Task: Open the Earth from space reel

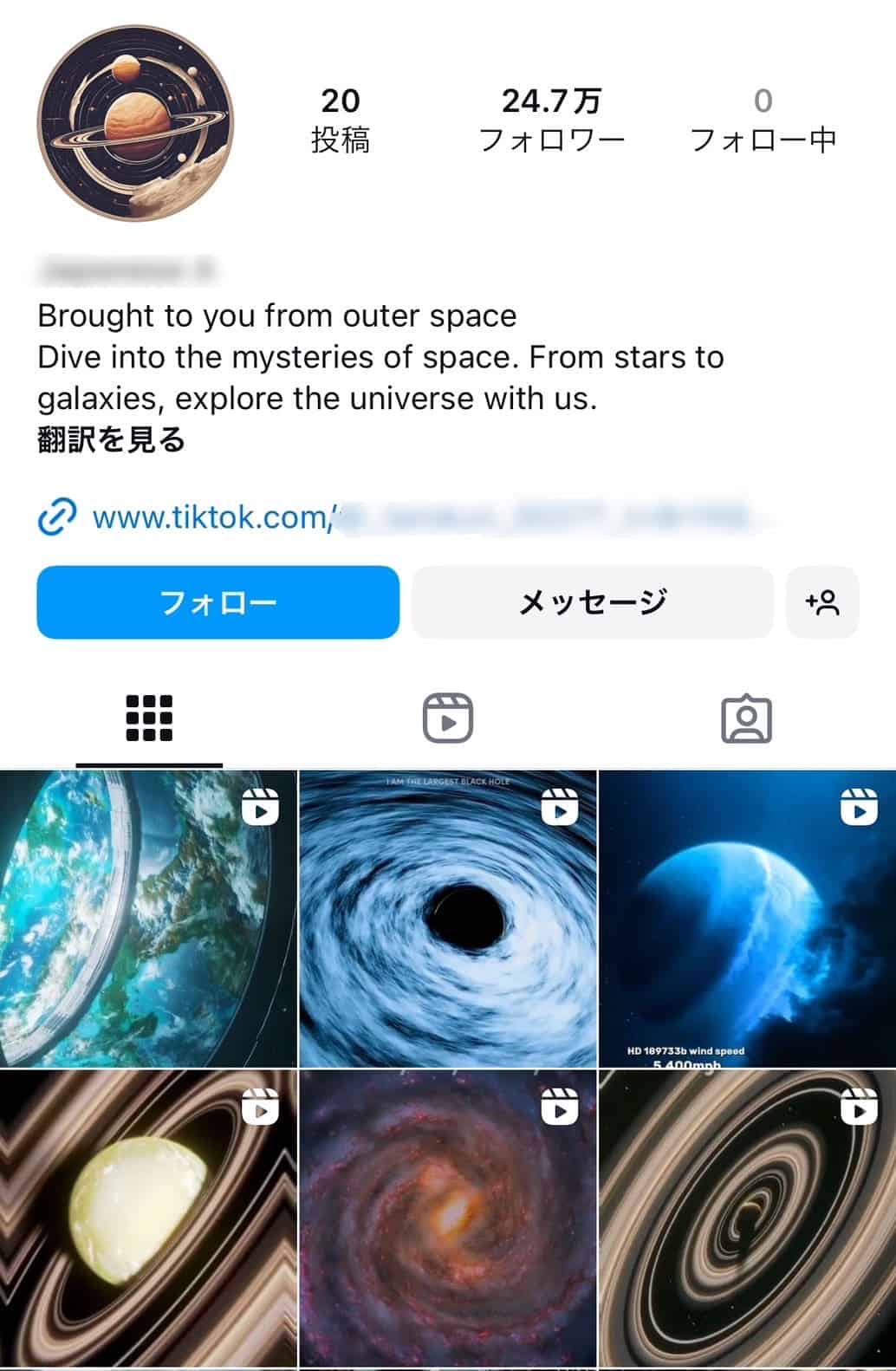Action: tap(147, 919)
